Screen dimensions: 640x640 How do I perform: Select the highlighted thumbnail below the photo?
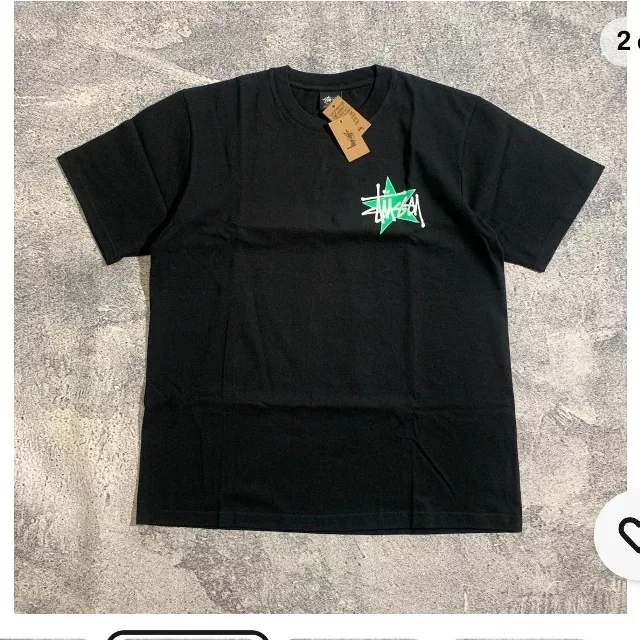point(188,635)
